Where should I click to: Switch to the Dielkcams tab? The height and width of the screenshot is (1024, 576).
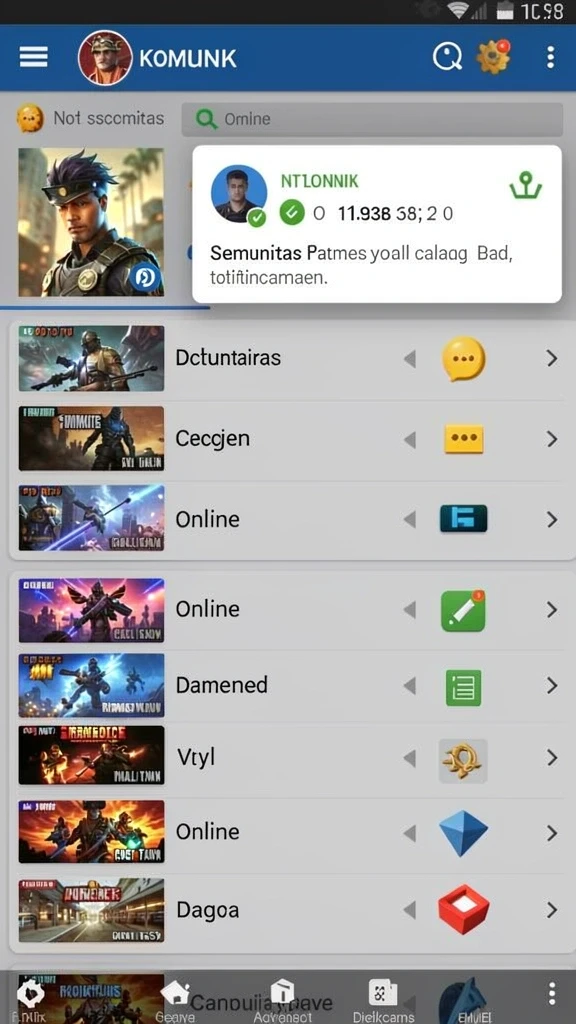pos(383,999)
